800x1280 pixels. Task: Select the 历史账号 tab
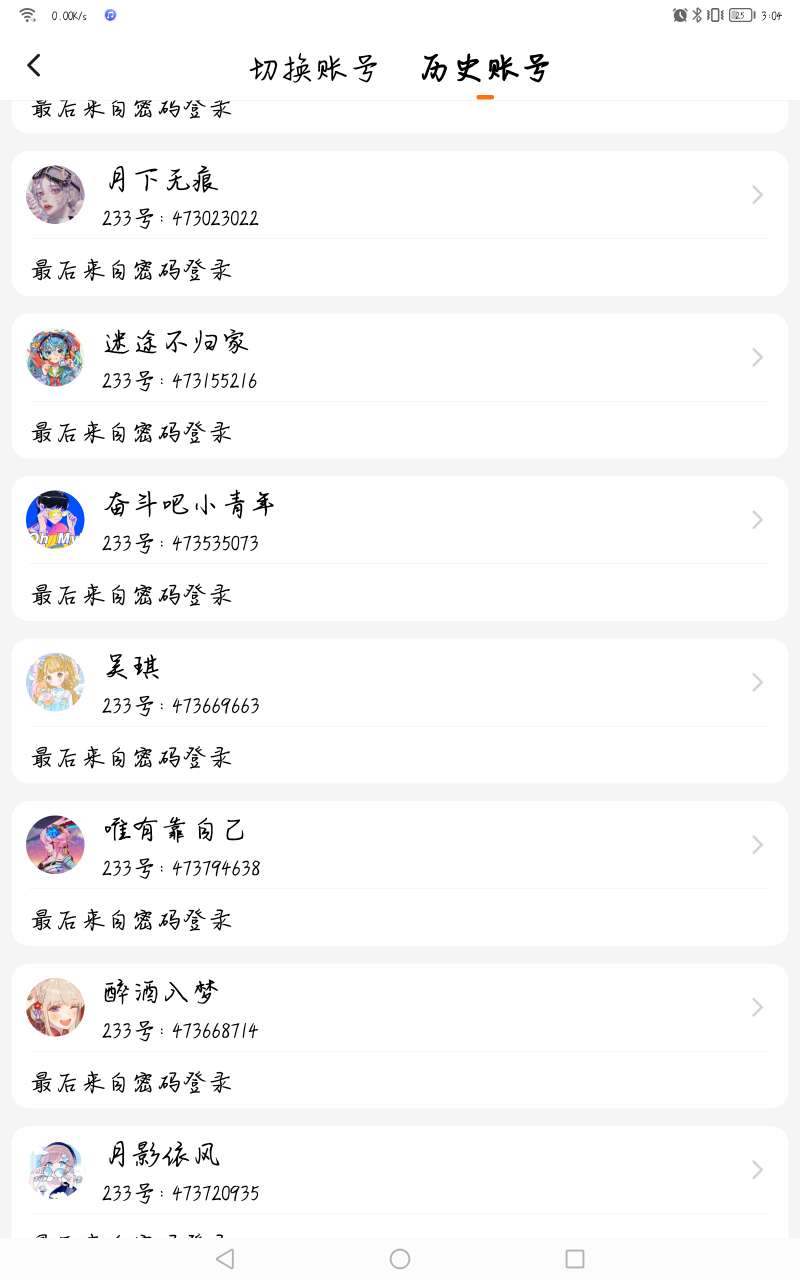[485, 69]
